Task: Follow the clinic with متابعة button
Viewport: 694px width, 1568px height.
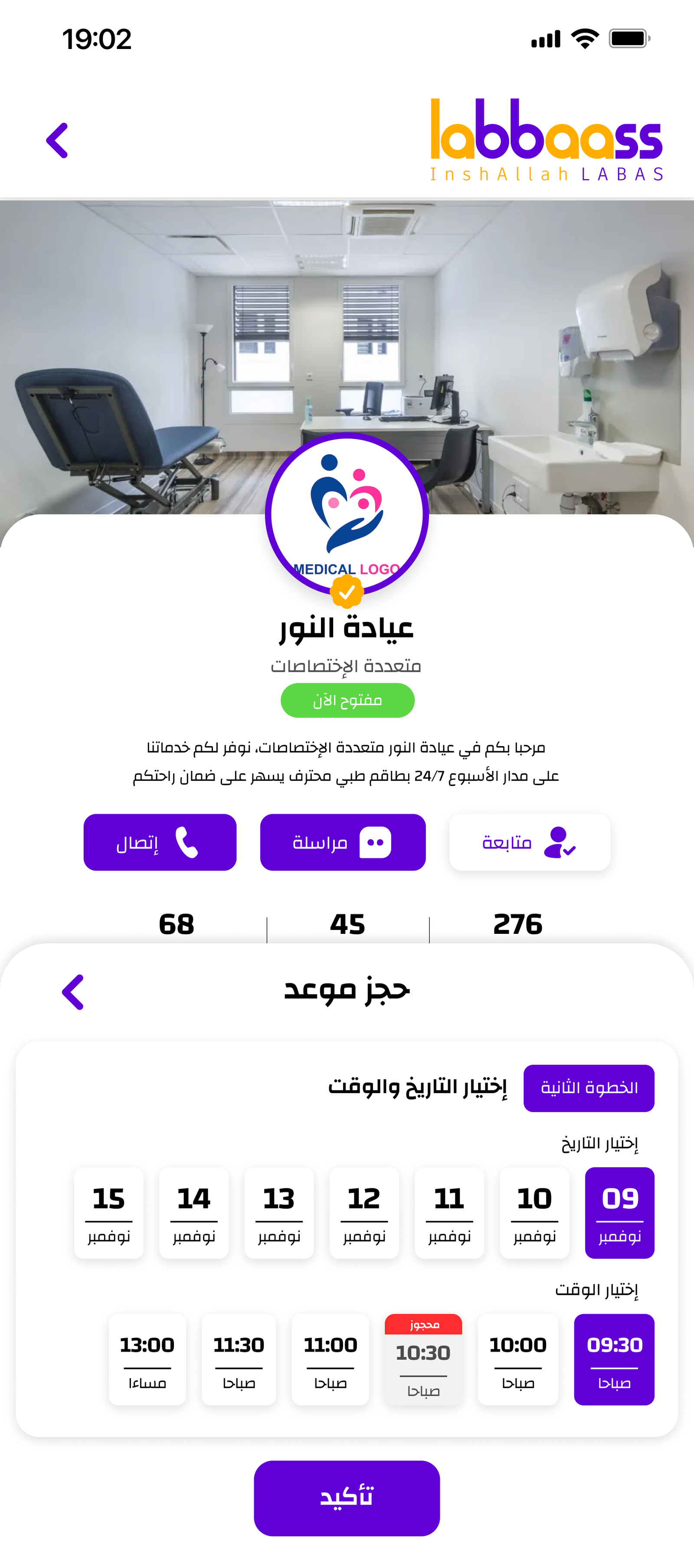Action: point(530,842)
